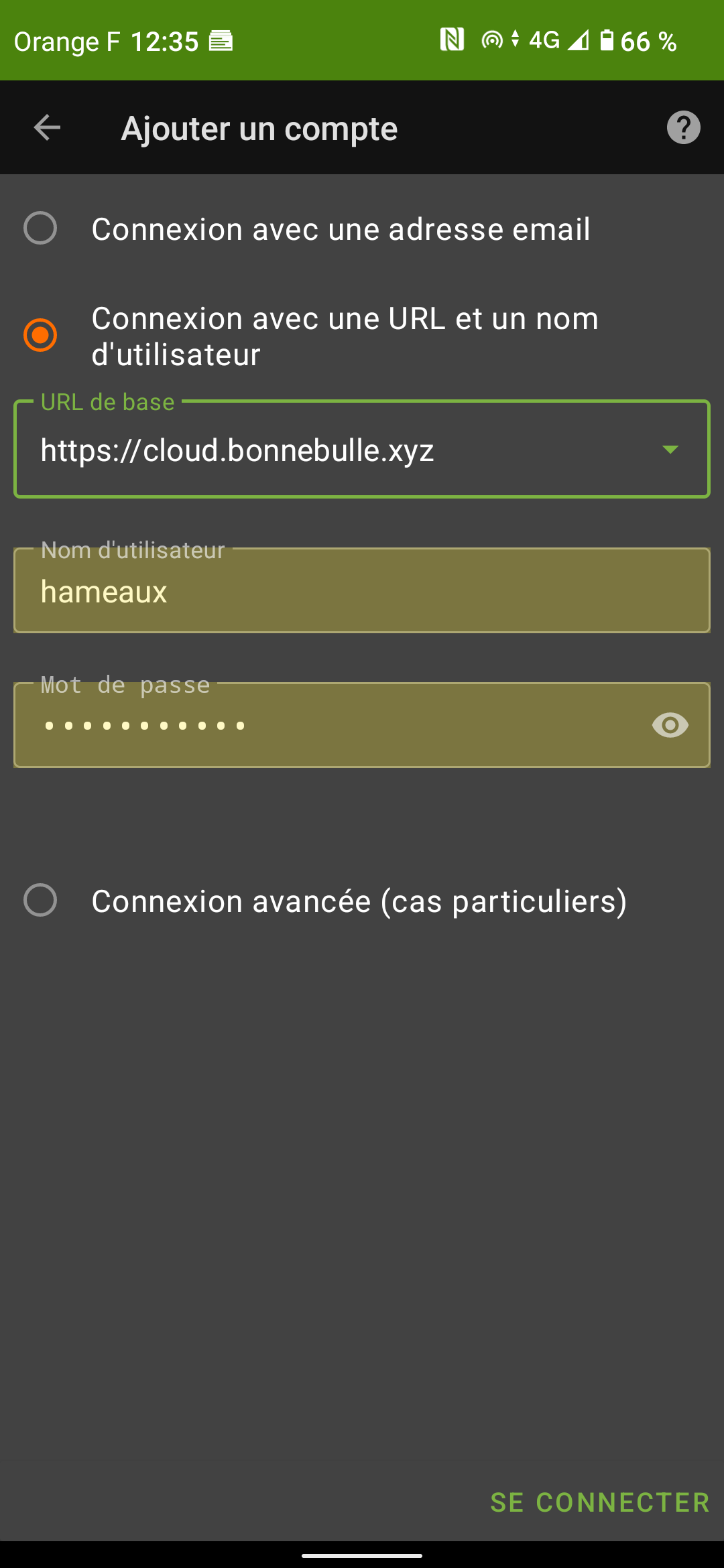Tap SE CONNECTER to log in

pyautogui.click(x=600, y=1502)
